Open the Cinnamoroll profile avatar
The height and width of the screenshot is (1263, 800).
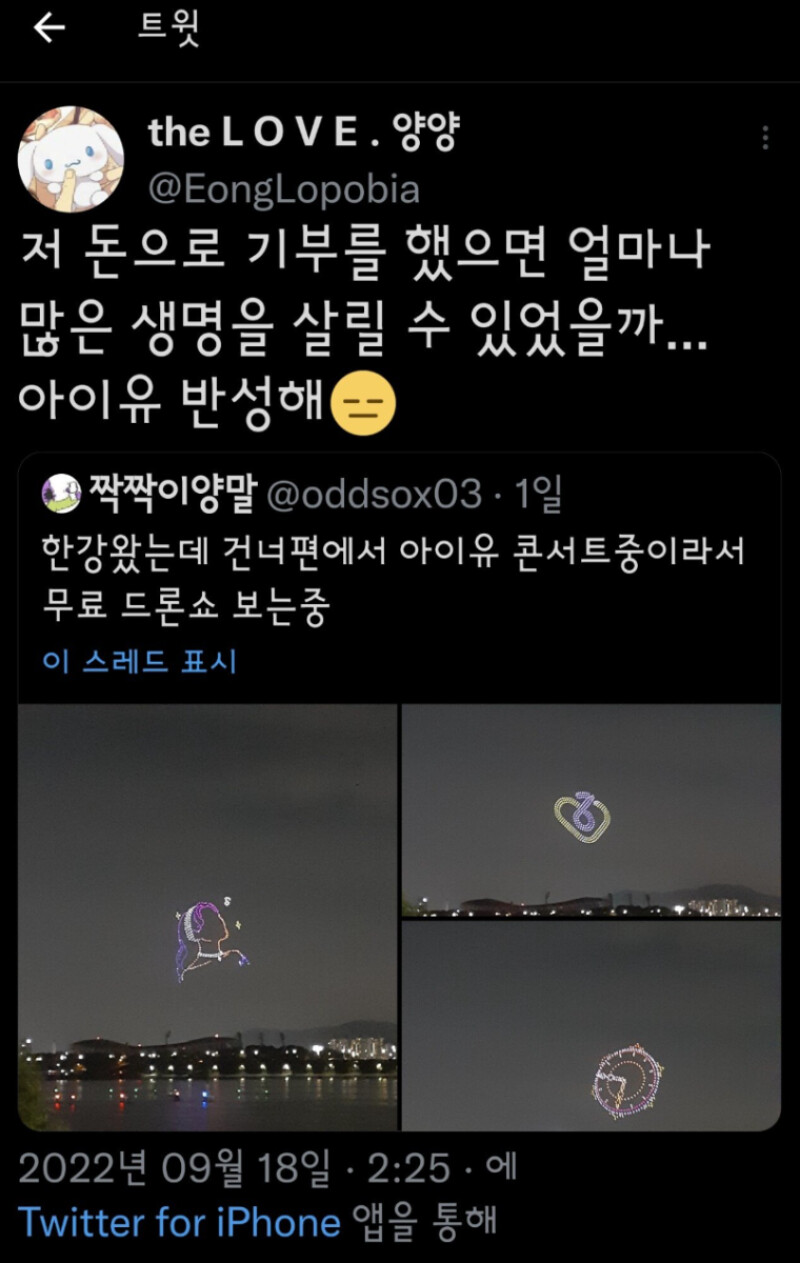pos(71,160)
